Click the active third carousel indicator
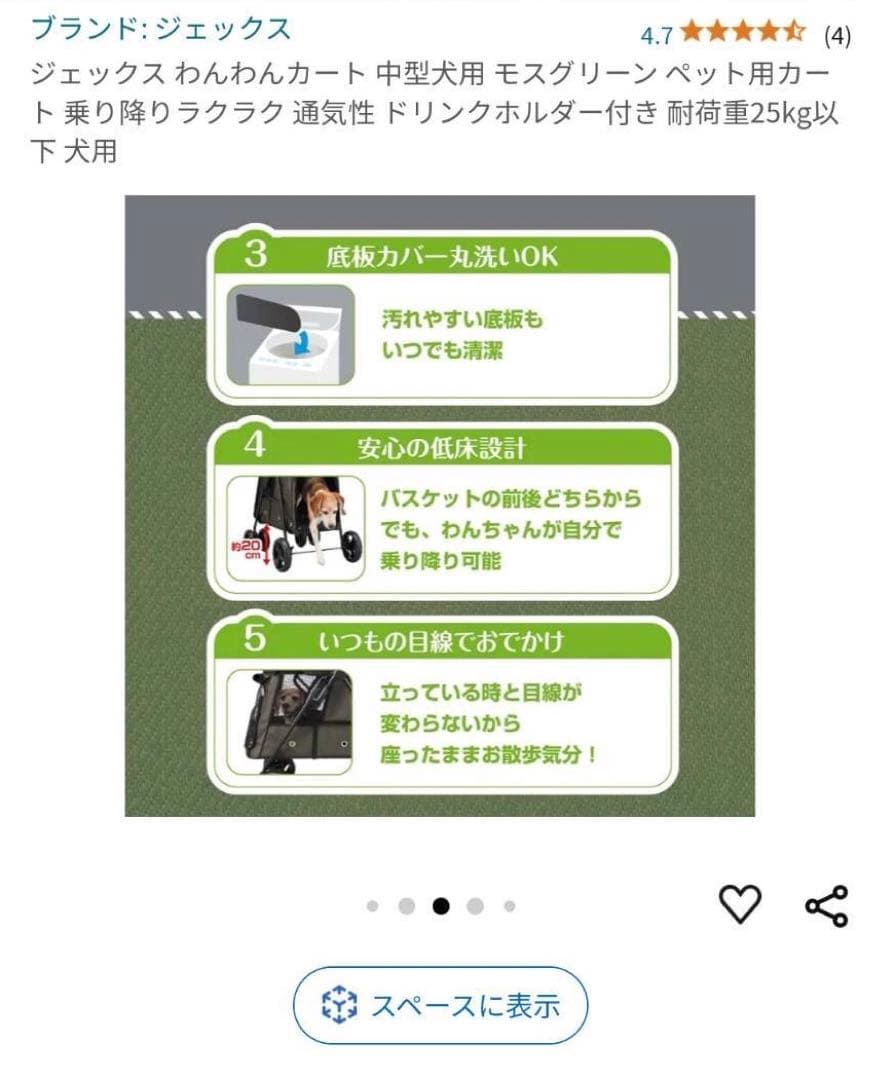880x1080 pixels. tap(439, 905)
